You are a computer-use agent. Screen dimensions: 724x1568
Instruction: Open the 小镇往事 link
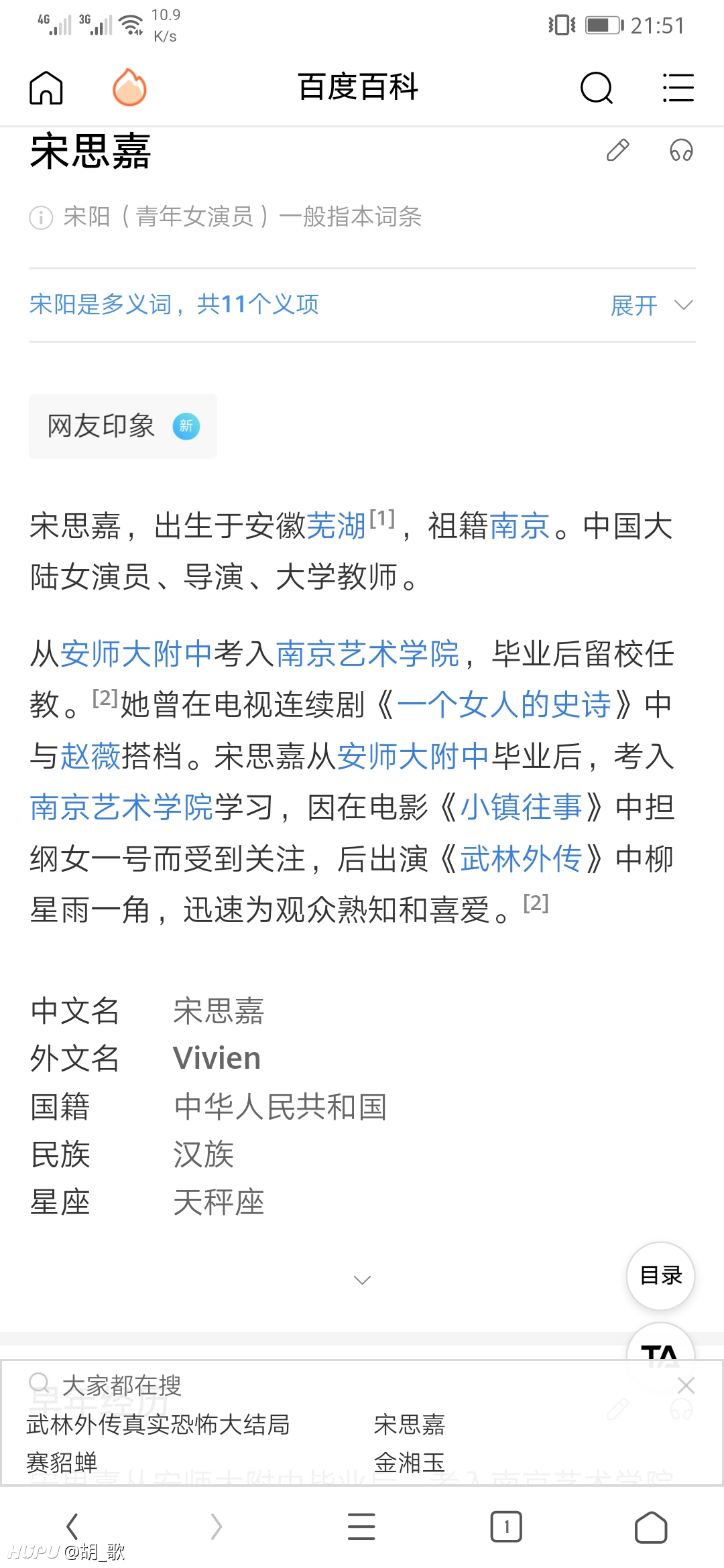[x=521, y=807]
